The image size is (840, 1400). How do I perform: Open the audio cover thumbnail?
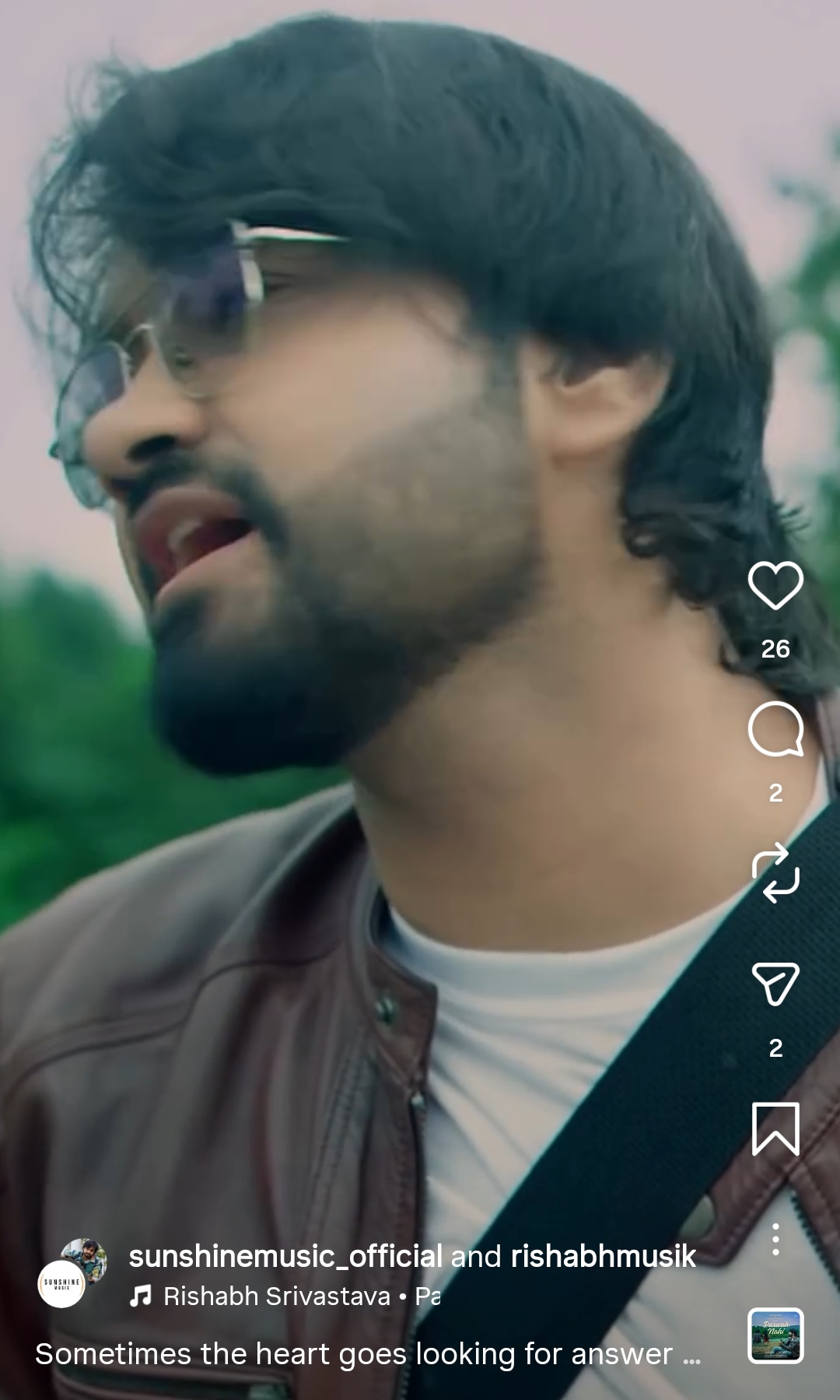(775, 1335)
